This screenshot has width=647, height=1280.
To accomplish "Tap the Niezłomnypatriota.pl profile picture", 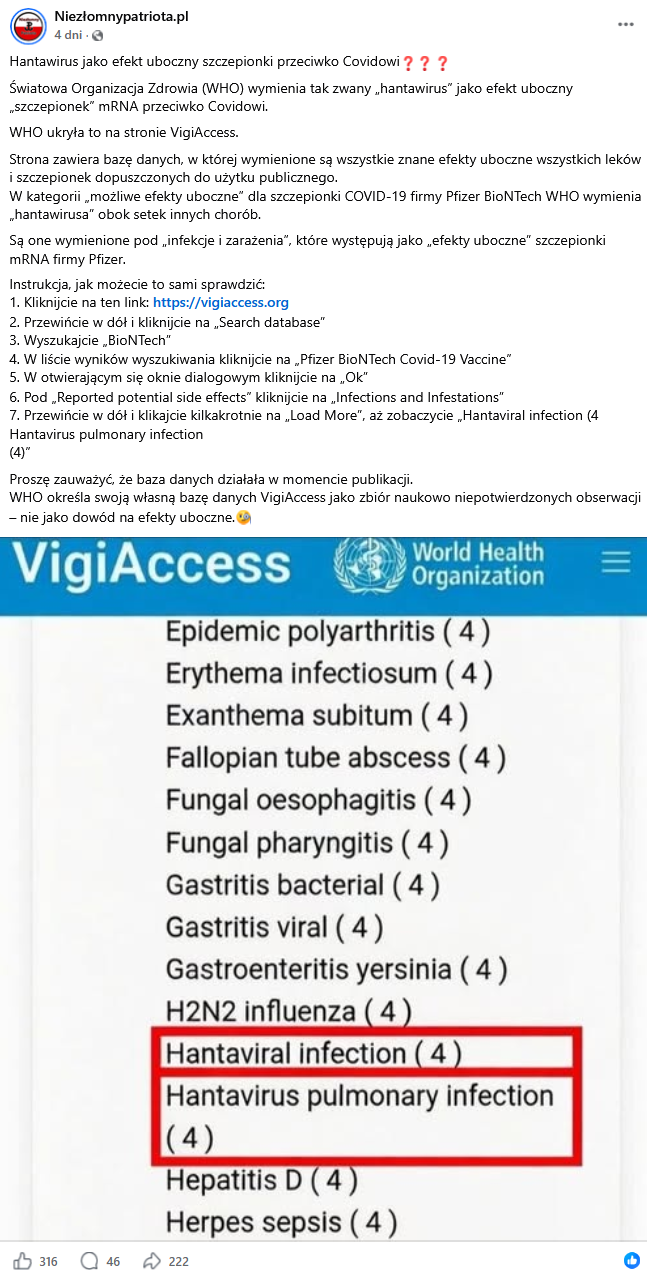I will point(28,25).
